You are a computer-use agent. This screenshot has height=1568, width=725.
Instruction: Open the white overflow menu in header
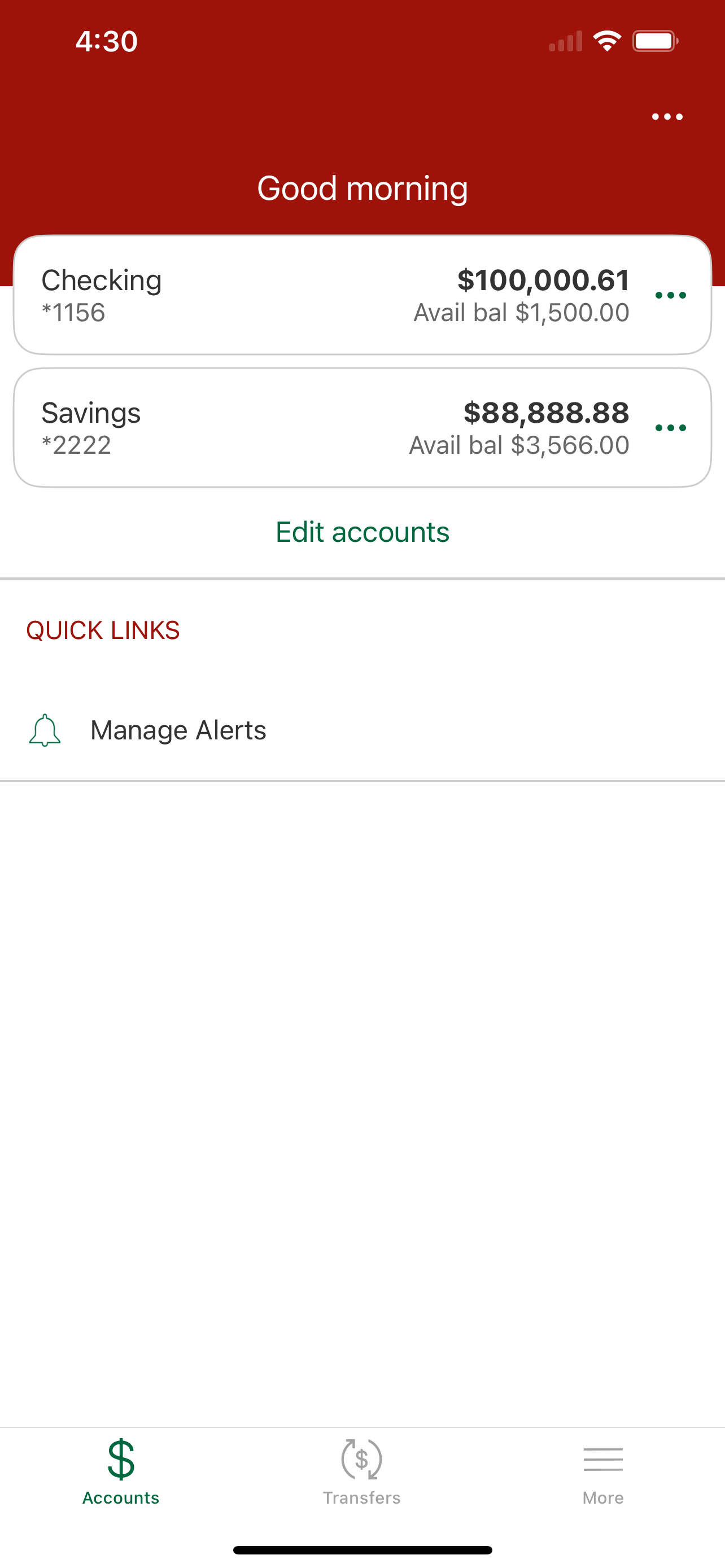667,116
